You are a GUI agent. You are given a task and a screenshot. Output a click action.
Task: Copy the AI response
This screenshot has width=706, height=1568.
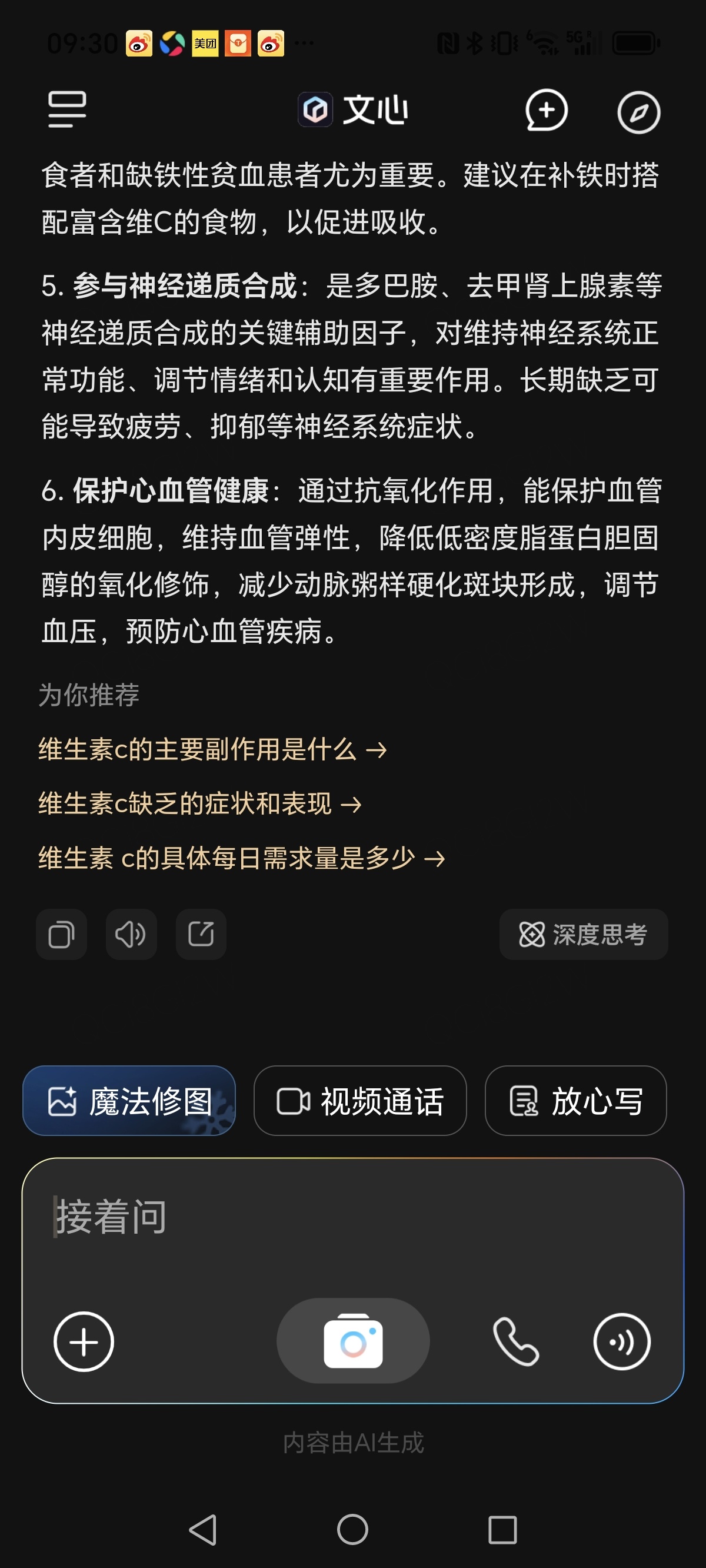point(61,934)
